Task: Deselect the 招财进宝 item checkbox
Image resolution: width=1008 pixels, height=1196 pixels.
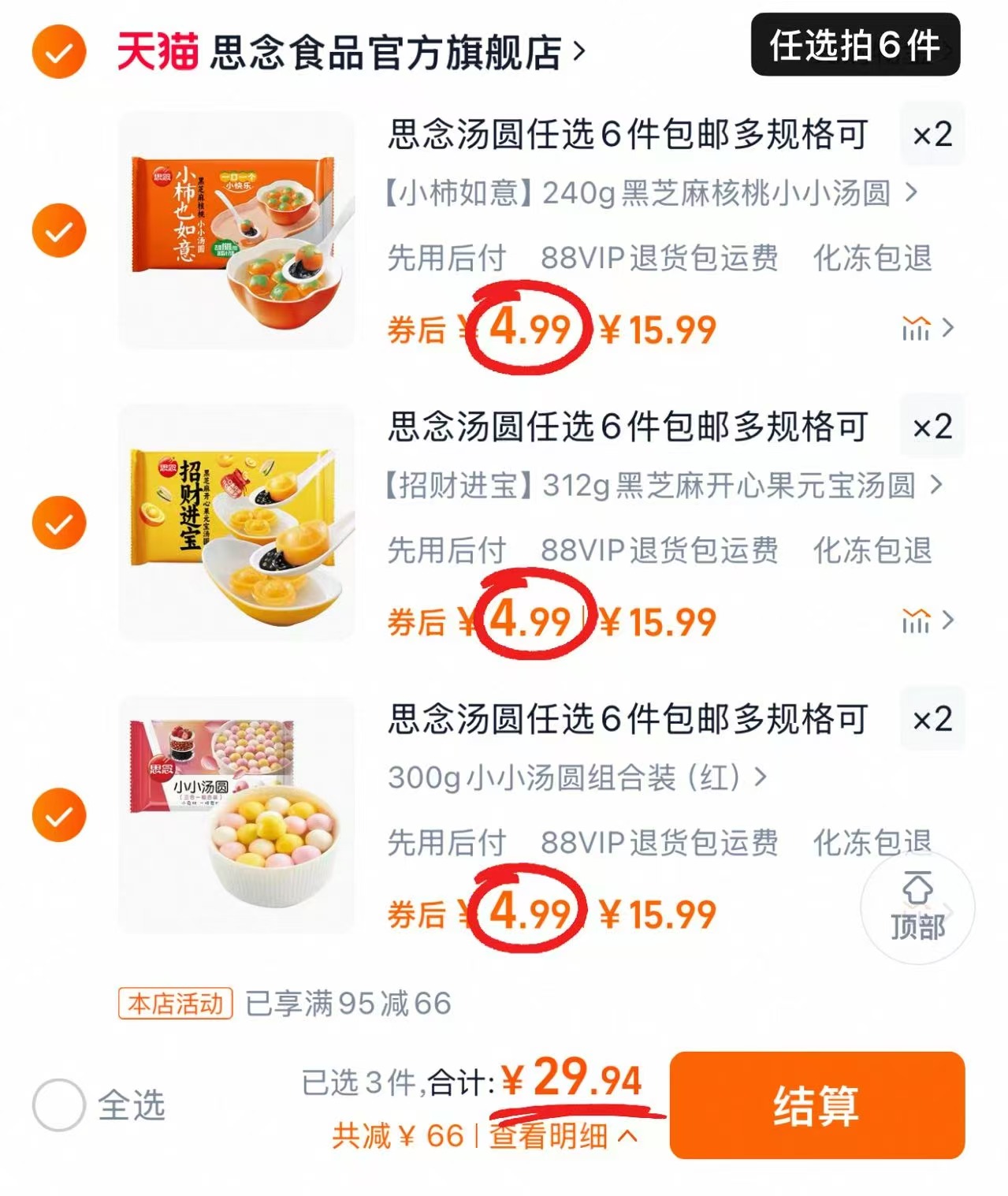Action: [x=58, y=521]
